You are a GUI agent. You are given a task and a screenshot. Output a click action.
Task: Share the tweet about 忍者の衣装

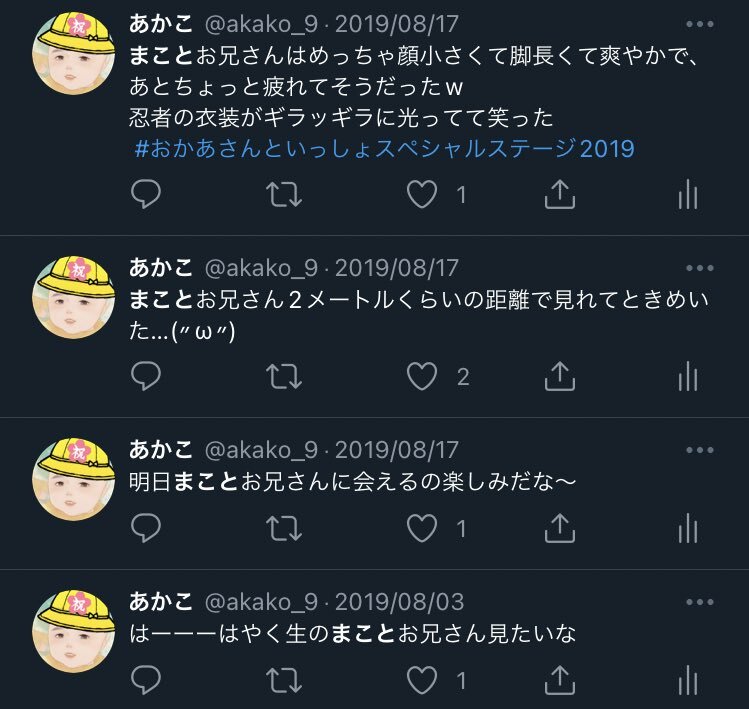[x=560, y=195]
